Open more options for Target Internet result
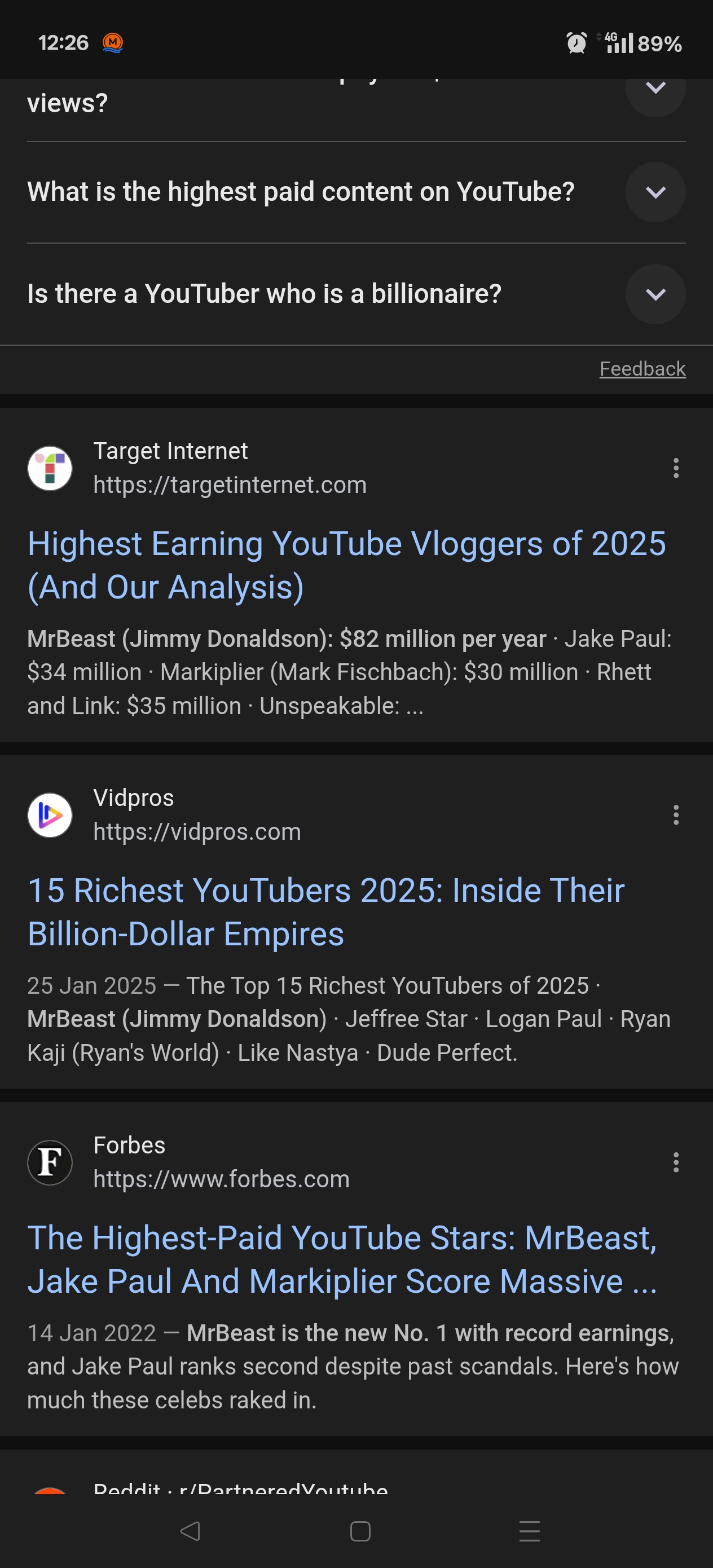 click(x=675, y=468)
